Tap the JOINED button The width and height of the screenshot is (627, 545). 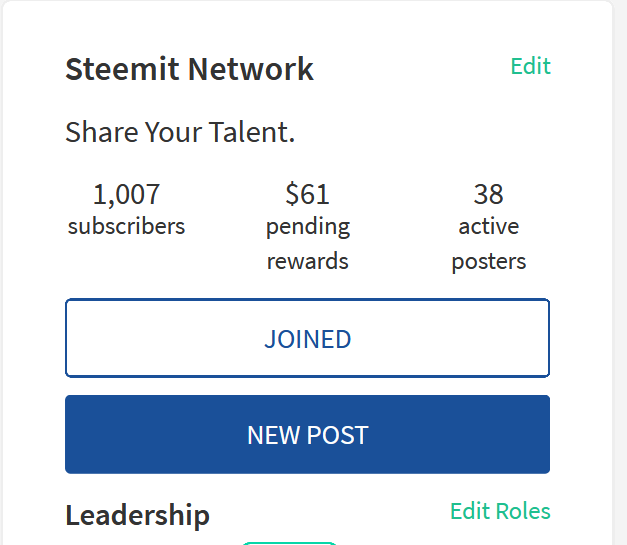coord(307,339)
